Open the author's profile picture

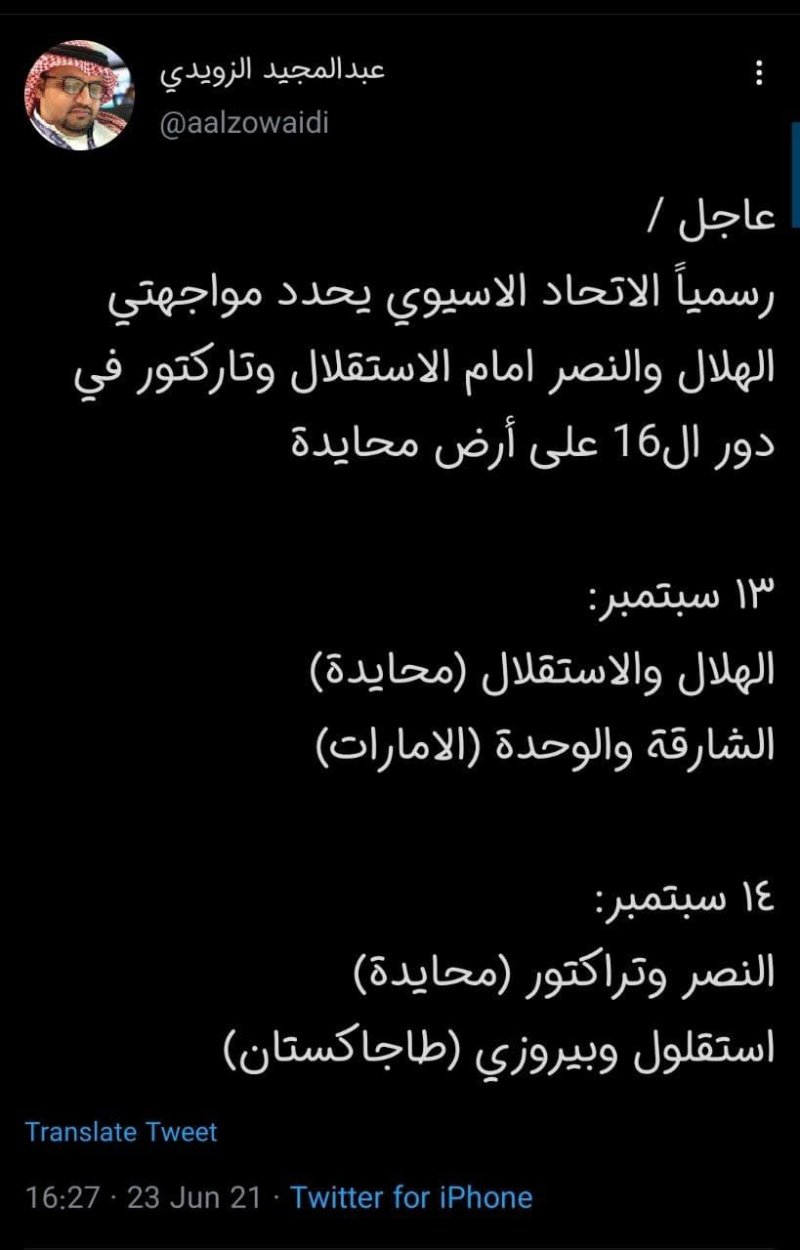point(79,95)
